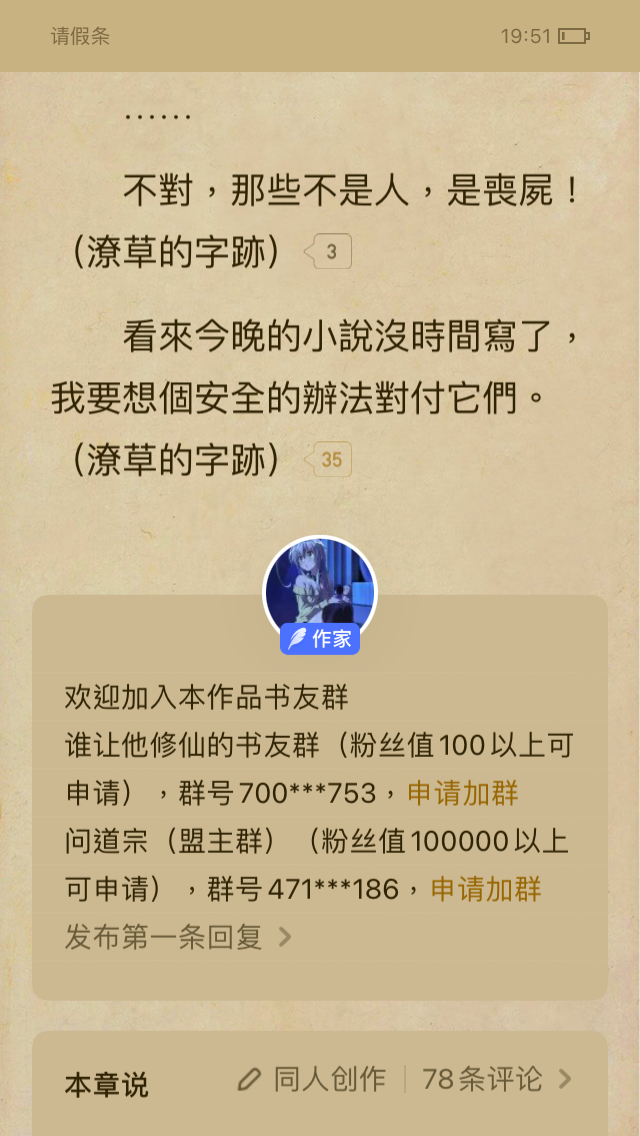Open the 3-comment bubble after the first paragraph
Image resolution: width=640 pixels, height=1136 pixels.
[x=330, y=252]
